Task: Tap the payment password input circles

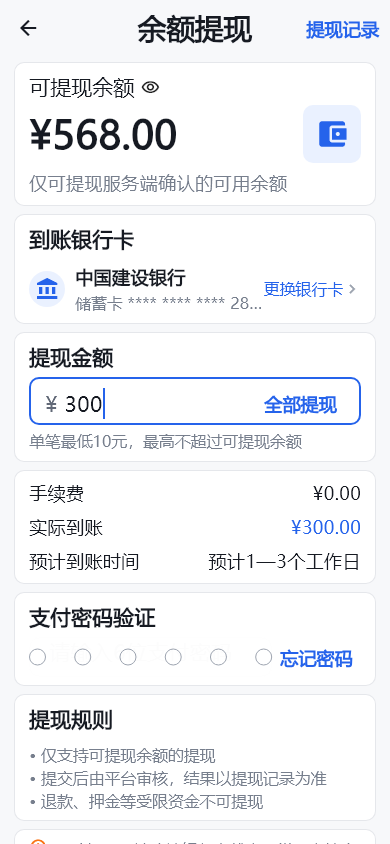Action: pyautogui.click(x=151, y=657)
